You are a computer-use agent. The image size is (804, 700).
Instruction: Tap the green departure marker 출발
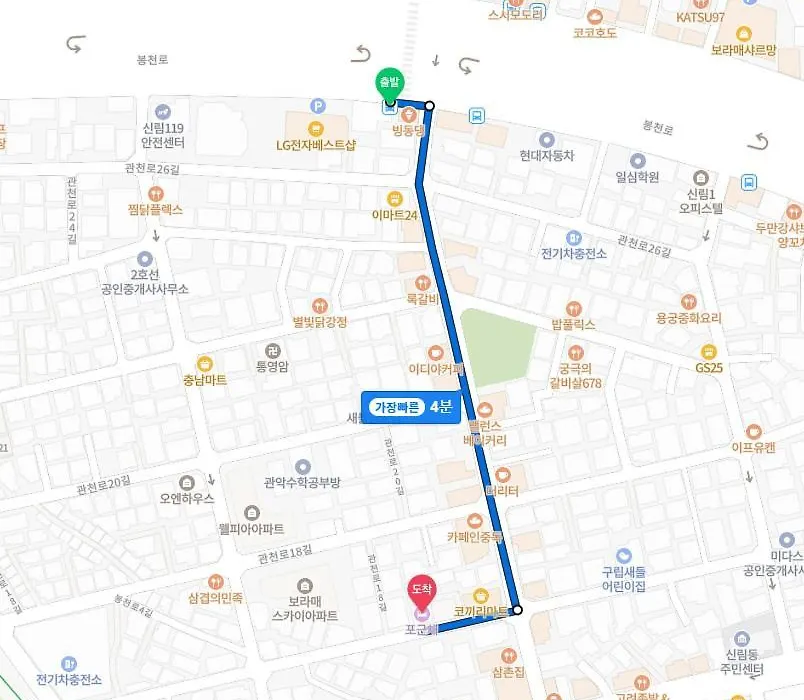[x=386, y=82]
